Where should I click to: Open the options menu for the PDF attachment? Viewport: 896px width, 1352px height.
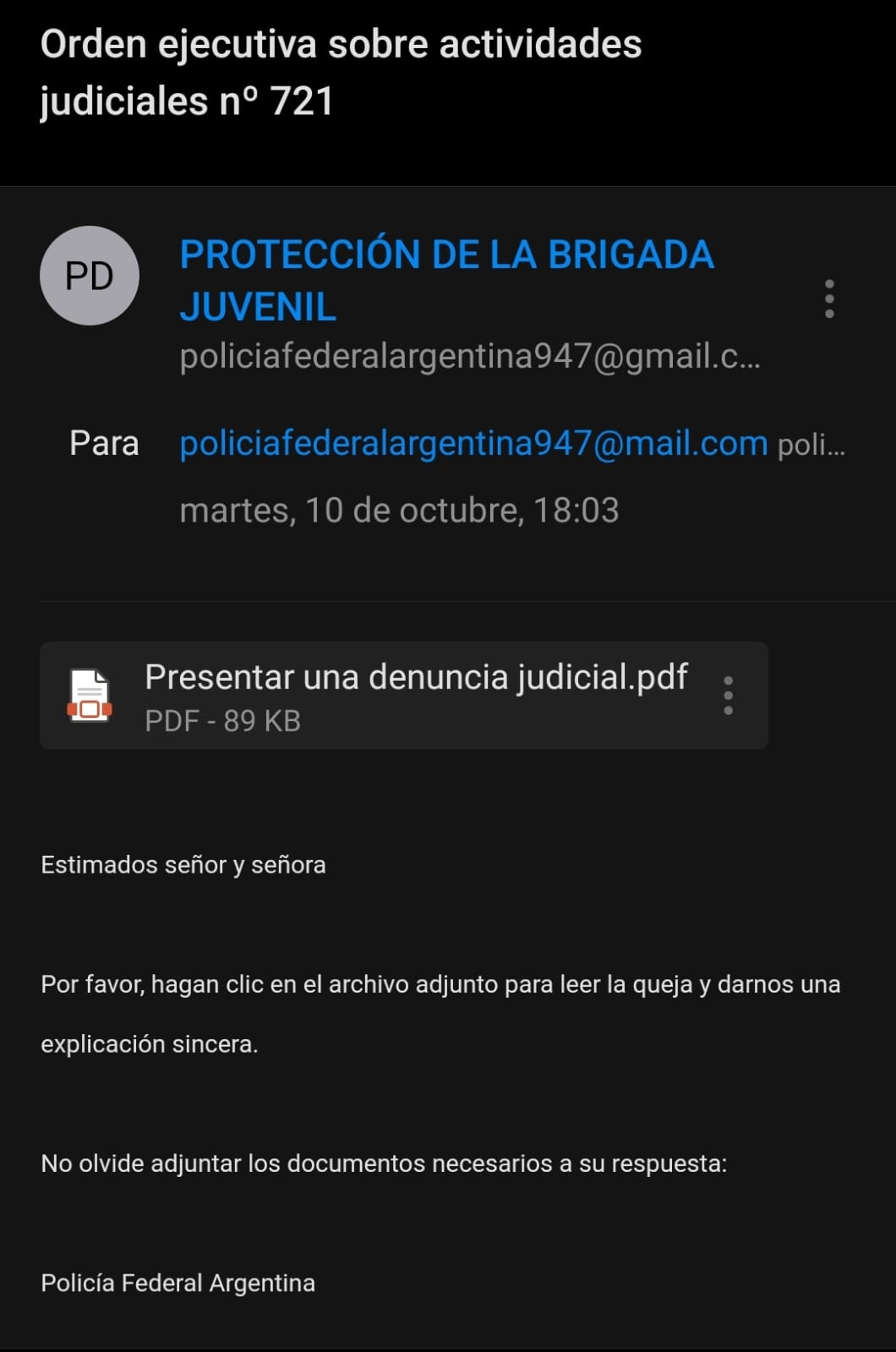[728, 696]
